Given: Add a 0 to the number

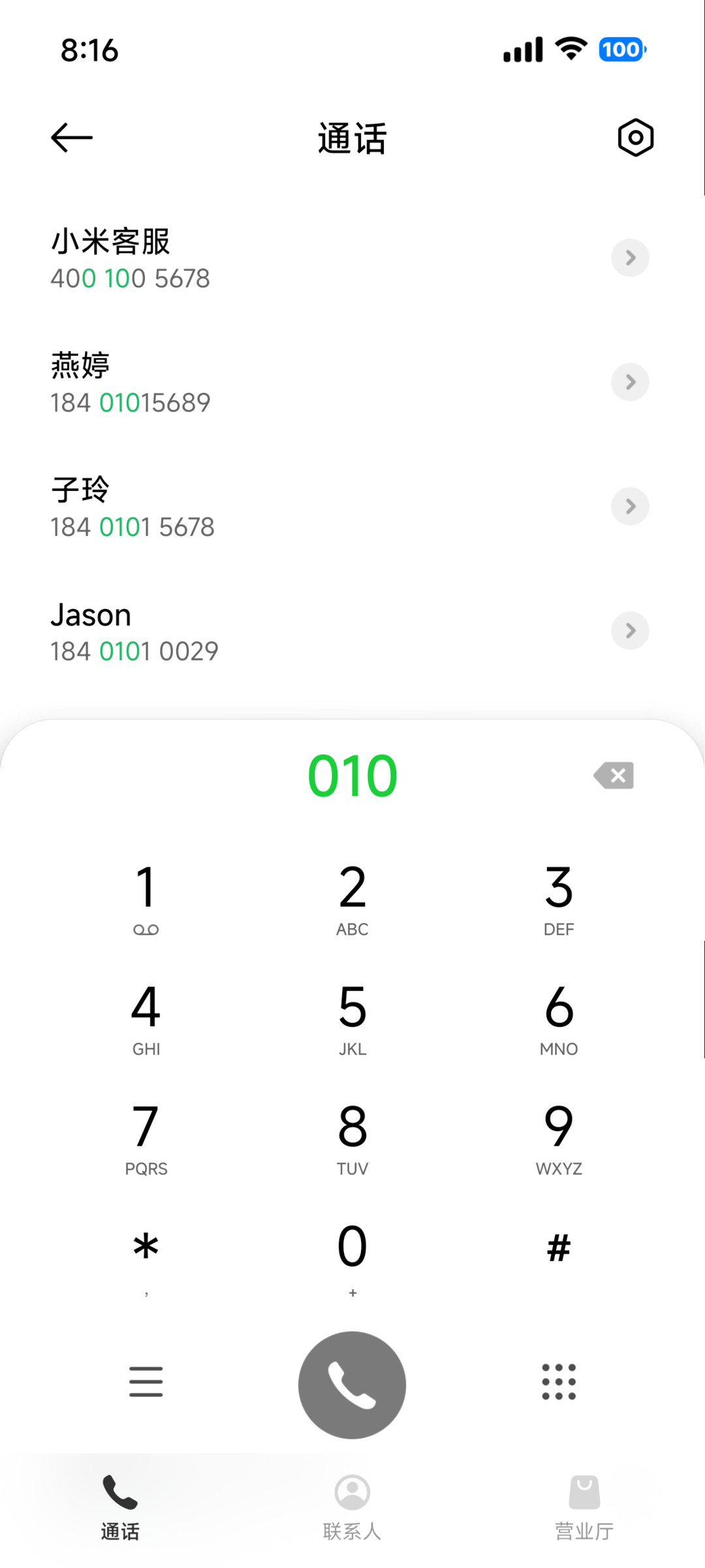Looking at the screenshot, I should click(x=352, y=1257).
